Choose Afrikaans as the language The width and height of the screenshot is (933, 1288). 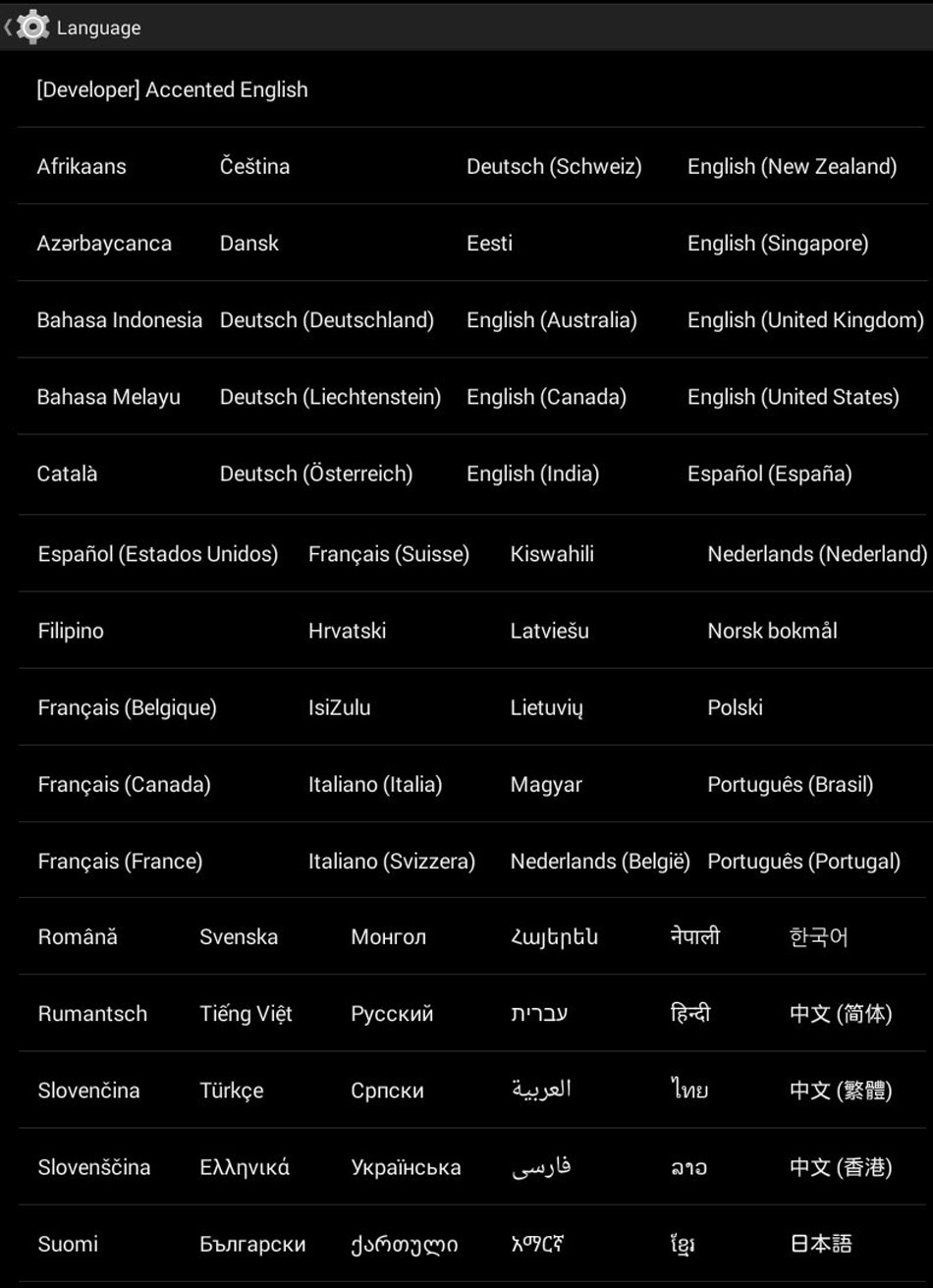tap(82, 166)
